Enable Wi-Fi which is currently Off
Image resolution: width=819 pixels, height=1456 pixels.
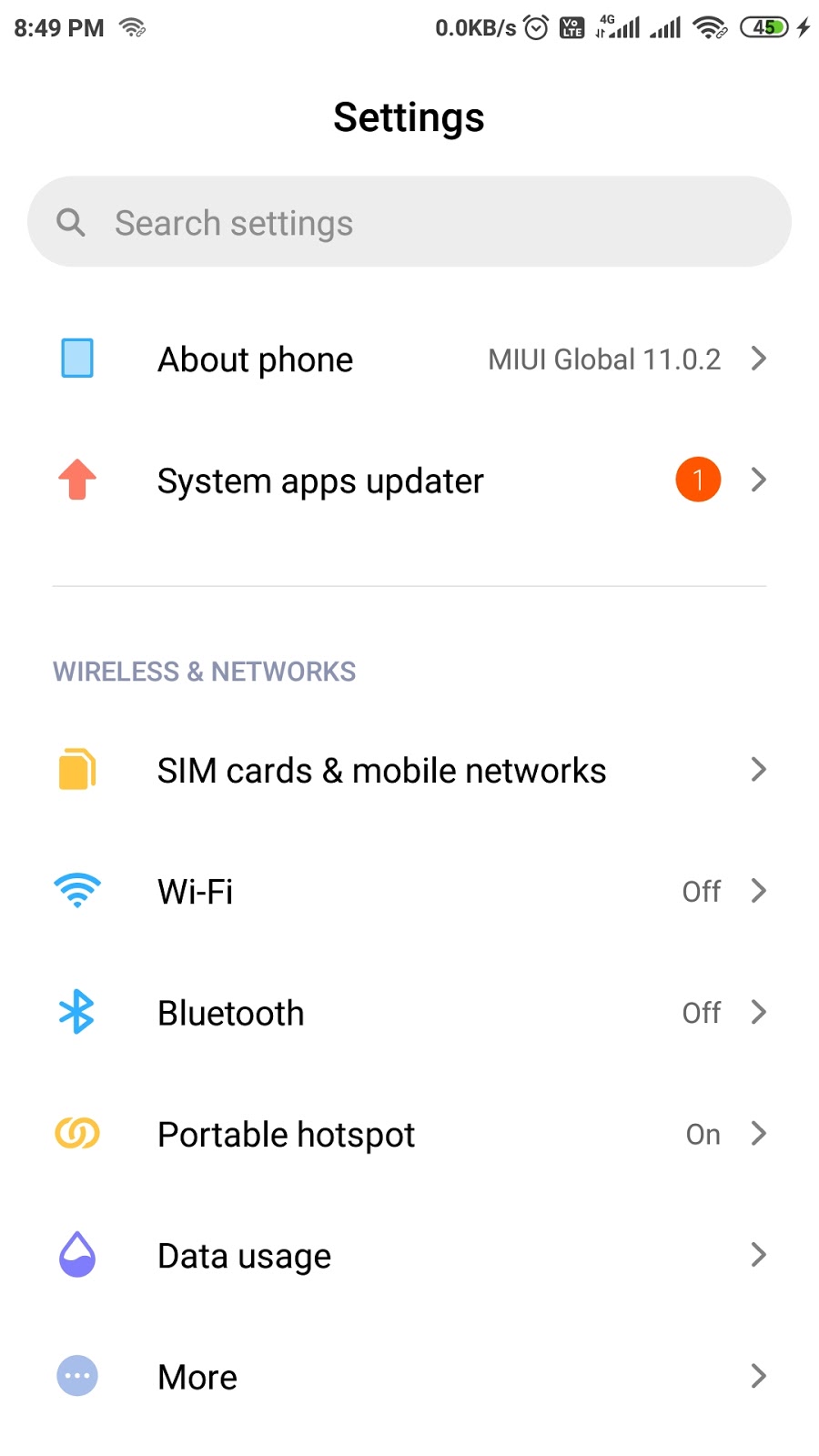[x=409, y=891]
